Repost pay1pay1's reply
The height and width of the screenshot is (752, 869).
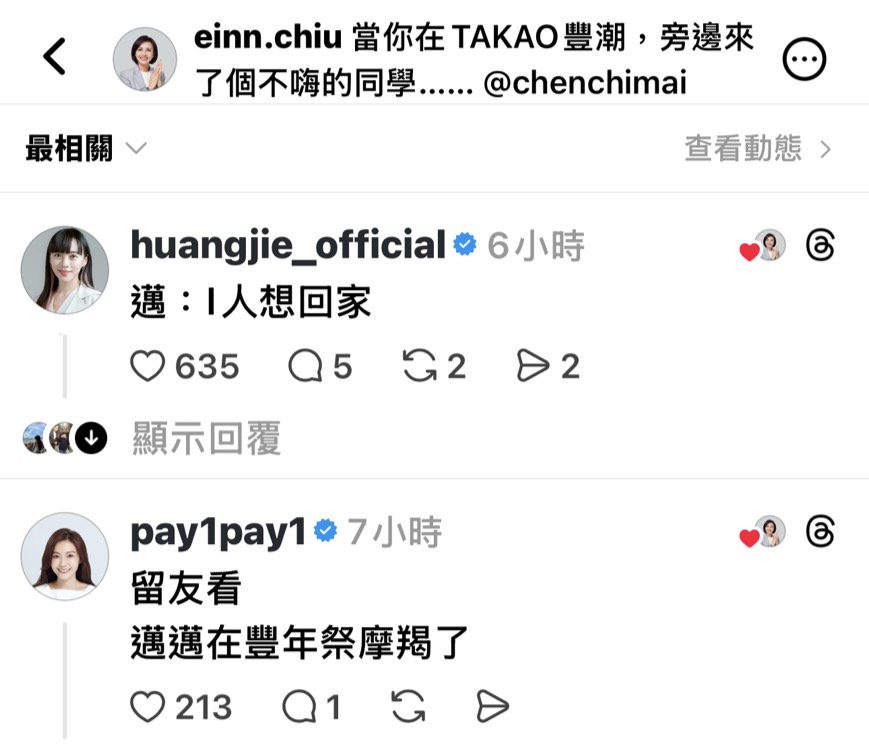(x=408, y=707)
